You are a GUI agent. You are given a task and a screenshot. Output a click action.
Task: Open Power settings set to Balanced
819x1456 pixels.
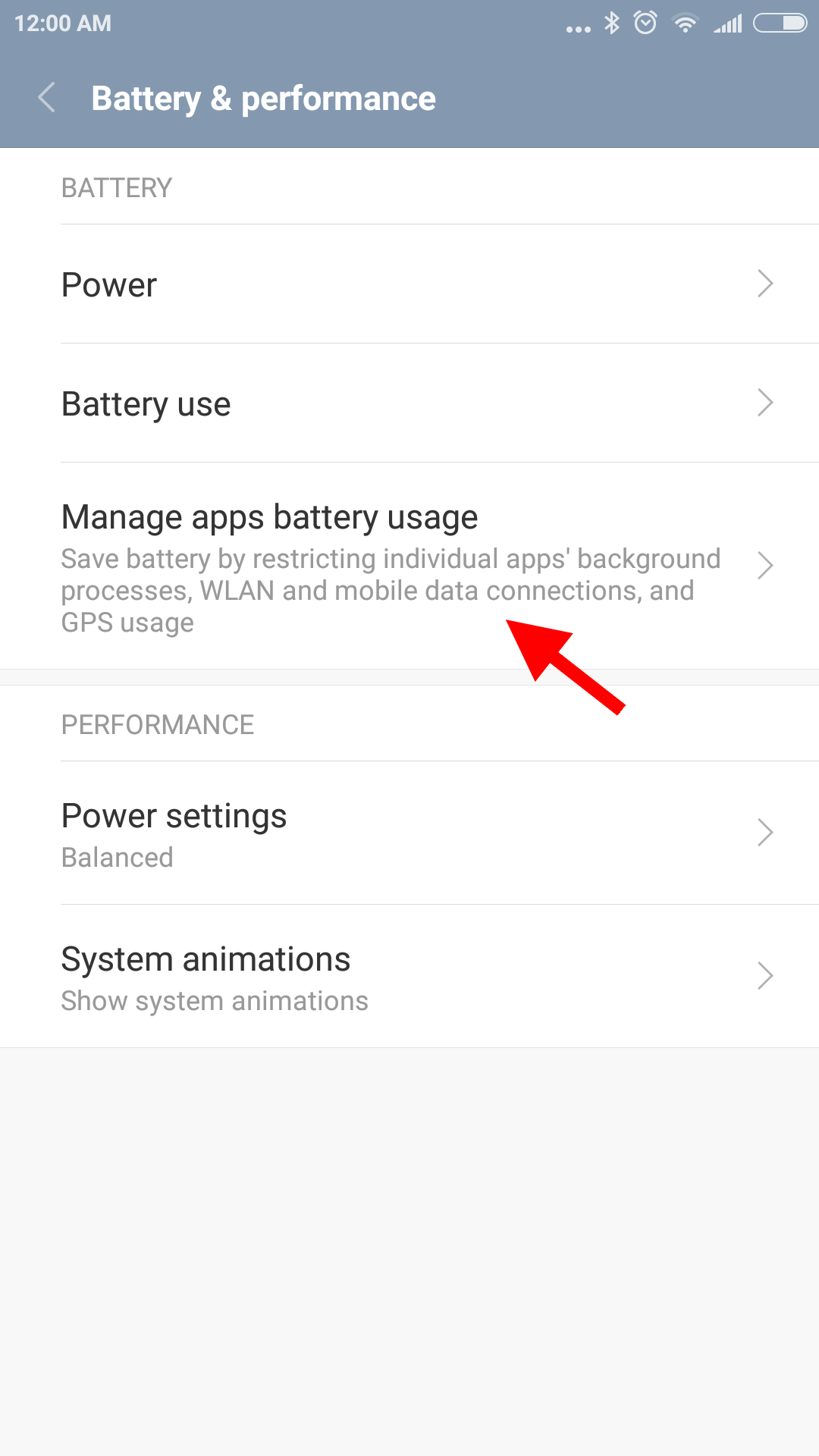[409, 833]
